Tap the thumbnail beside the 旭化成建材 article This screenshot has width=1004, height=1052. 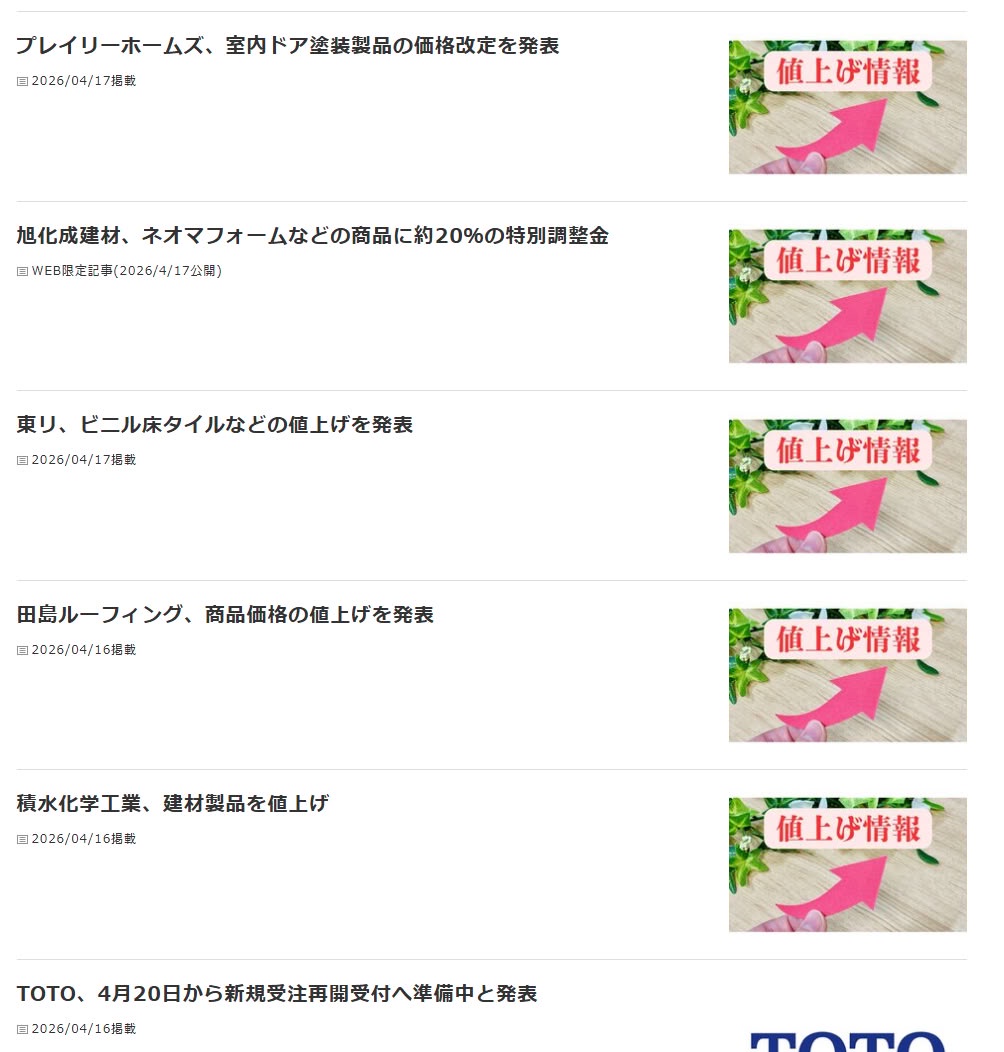point(847,296)
